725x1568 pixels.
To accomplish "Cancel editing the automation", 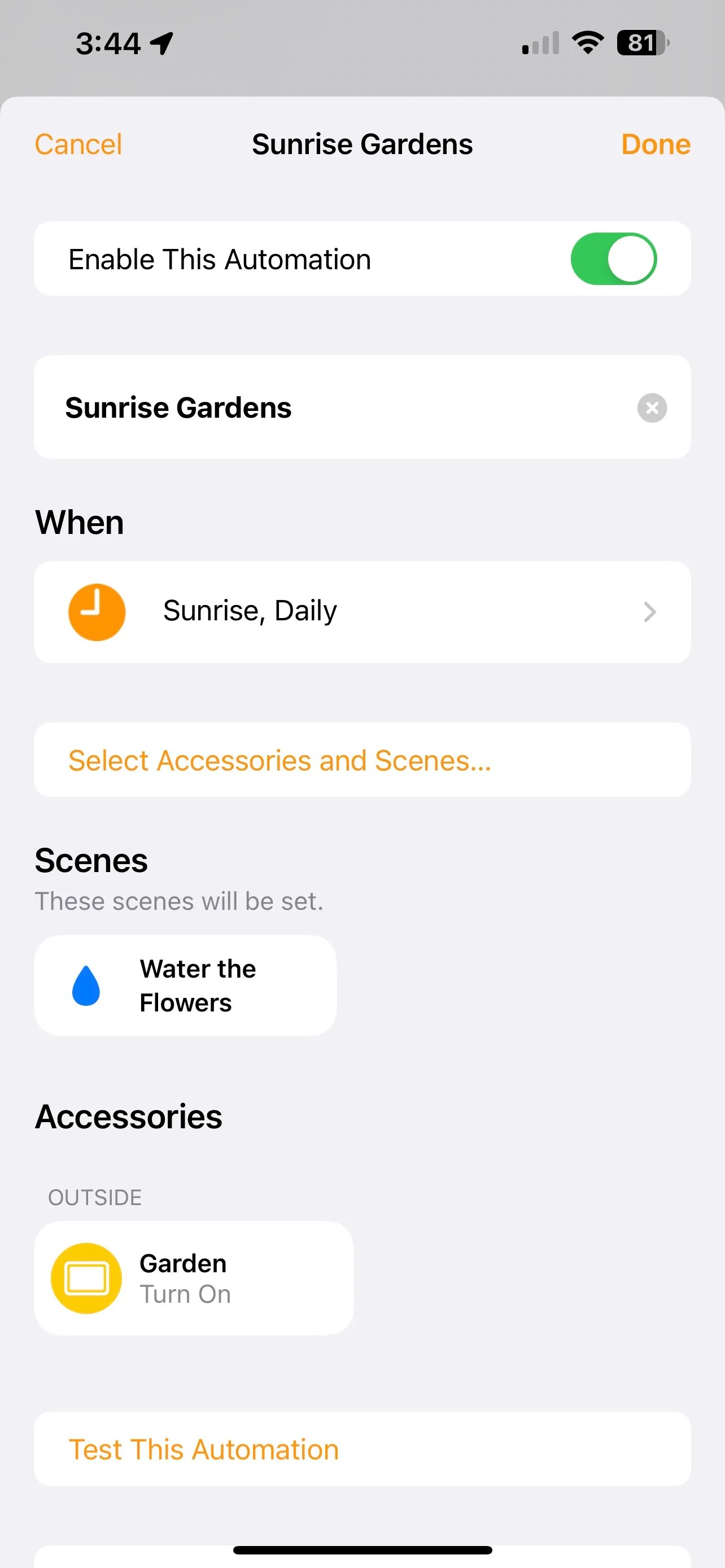I will coord(78,144).
